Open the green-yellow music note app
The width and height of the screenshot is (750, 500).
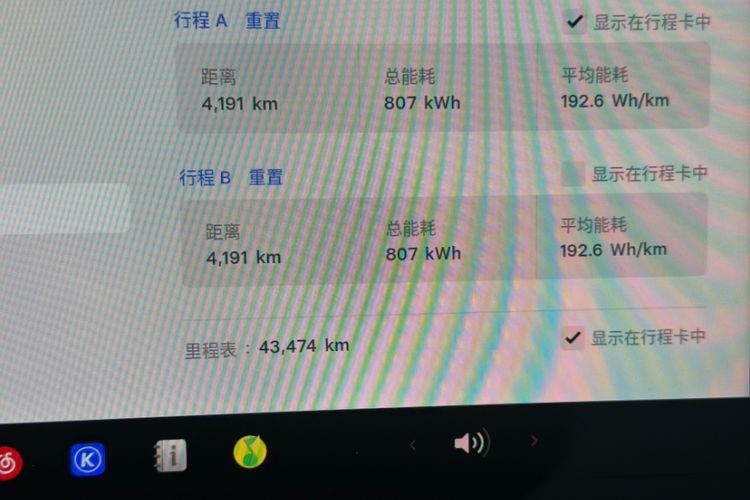pos(250,452)
